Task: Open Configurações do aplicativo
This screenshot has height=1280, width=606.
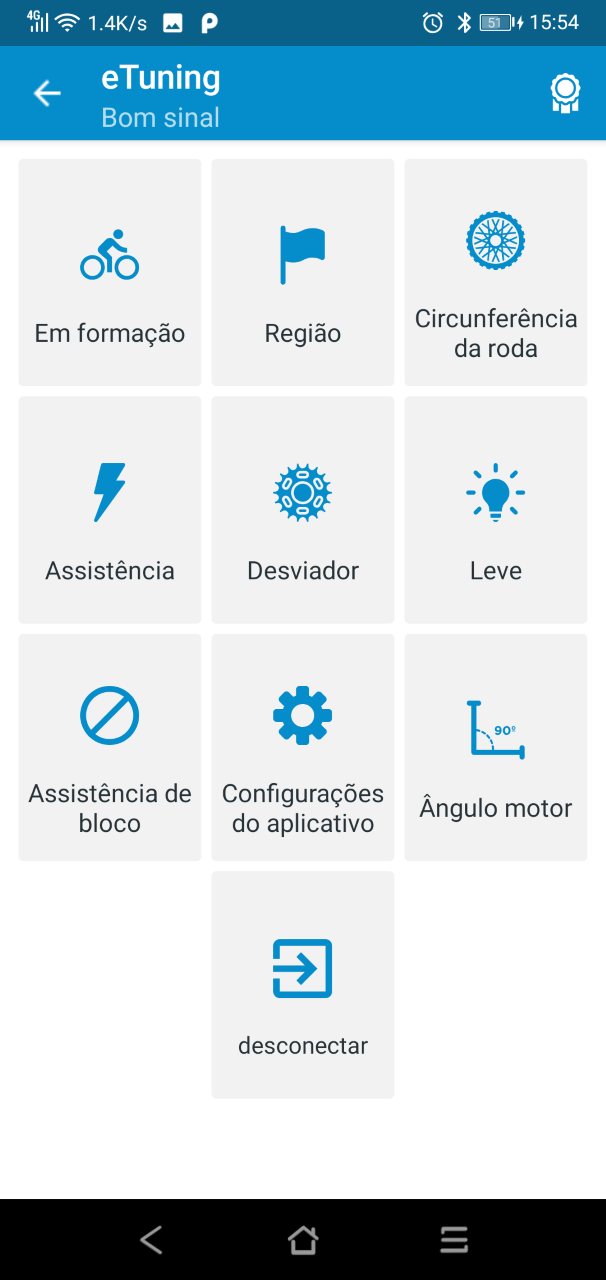Action: click(303, 747)
